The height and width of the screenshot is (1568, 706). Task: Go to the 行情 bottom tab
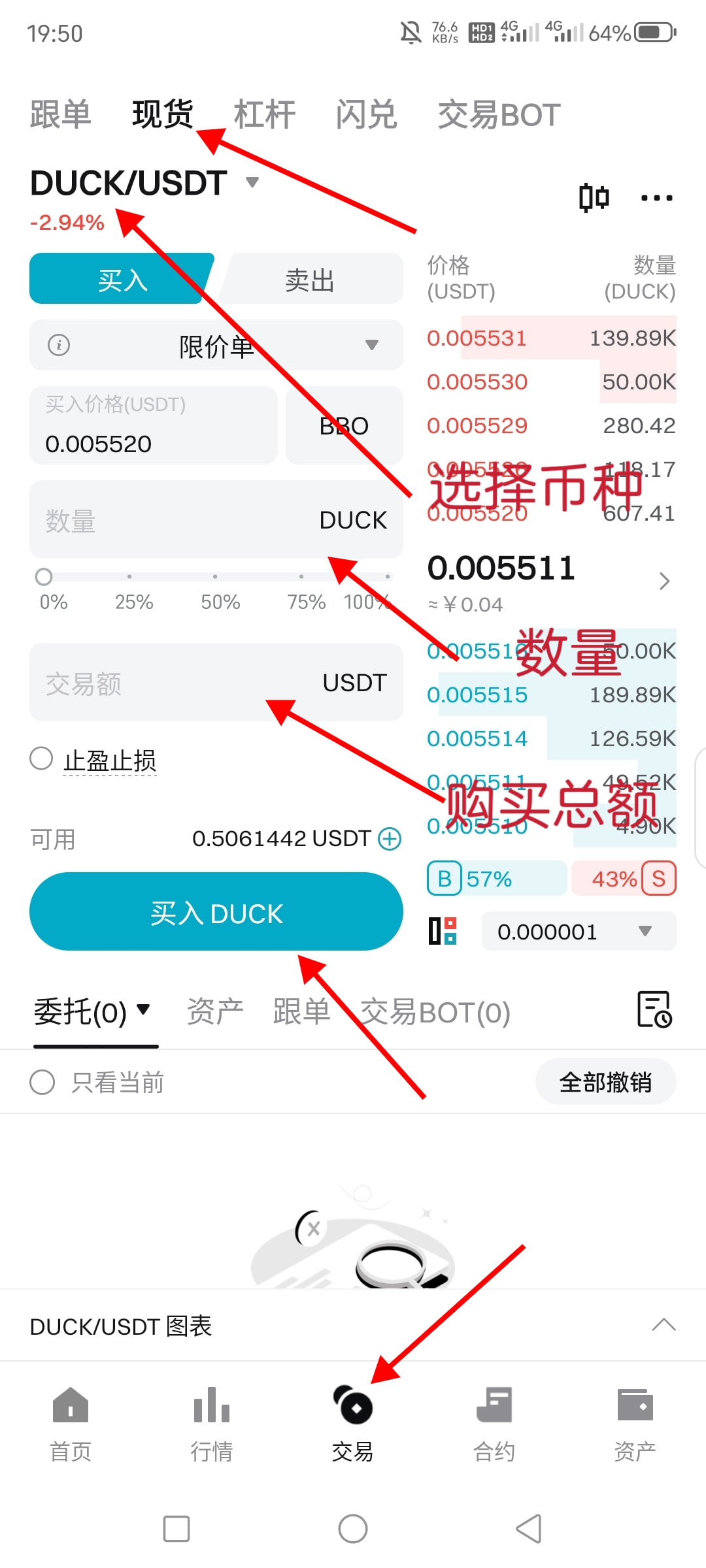tap(211, 1424)
